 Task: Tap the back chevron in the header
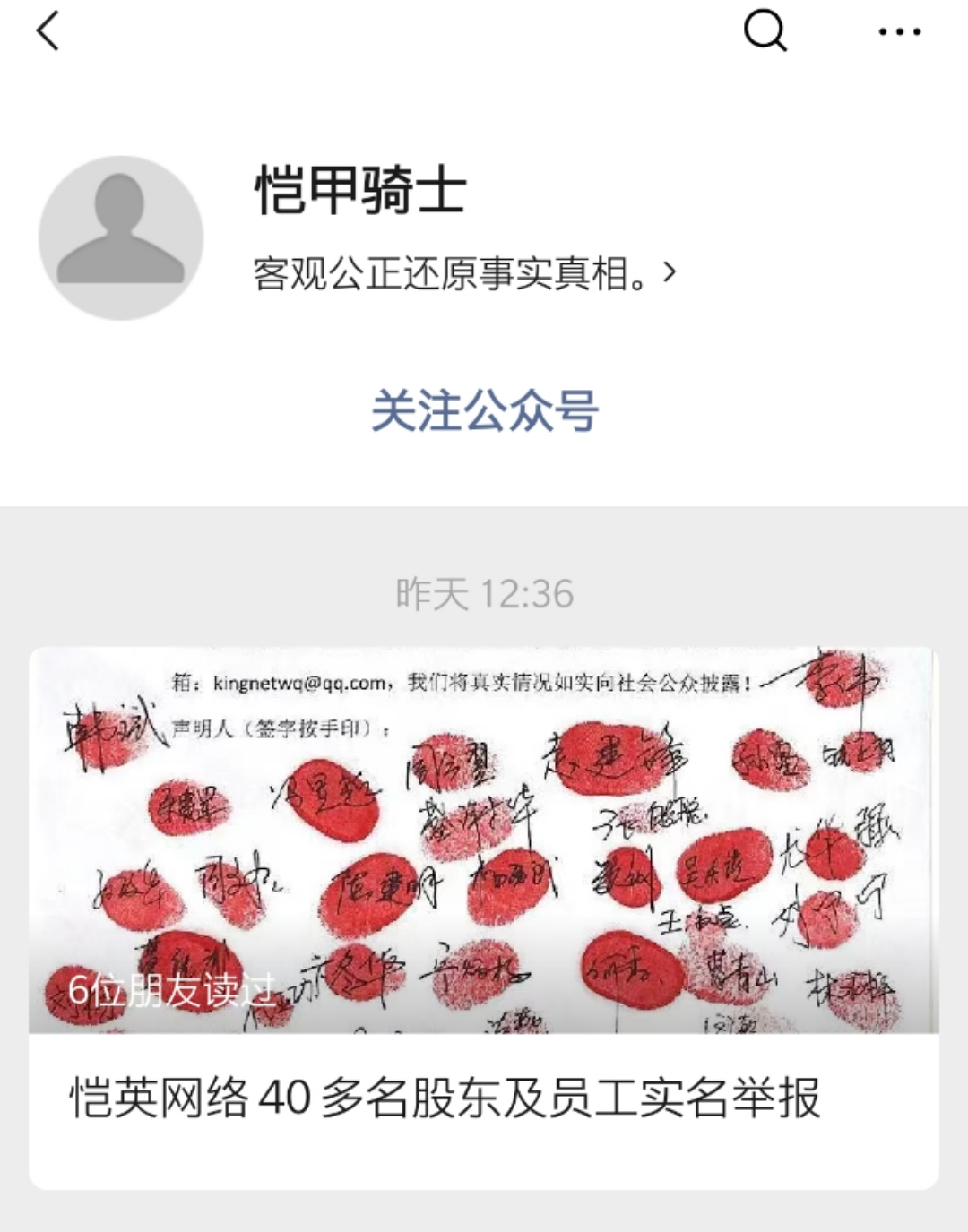(48, 32)
